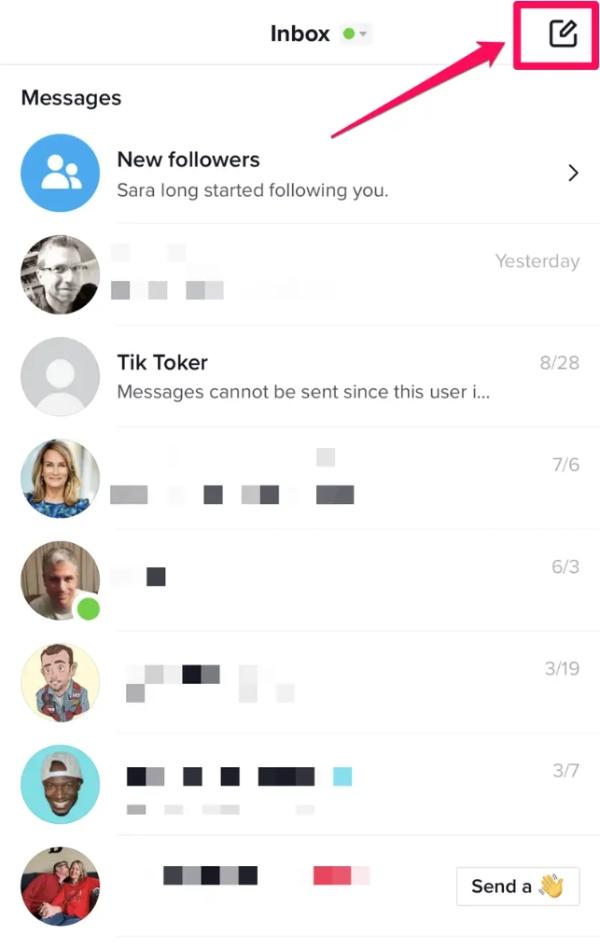Viewport: 600px width, 949px height.
Task: Open the conversation dated Yesterday
Action: click(x=300, y=275)
